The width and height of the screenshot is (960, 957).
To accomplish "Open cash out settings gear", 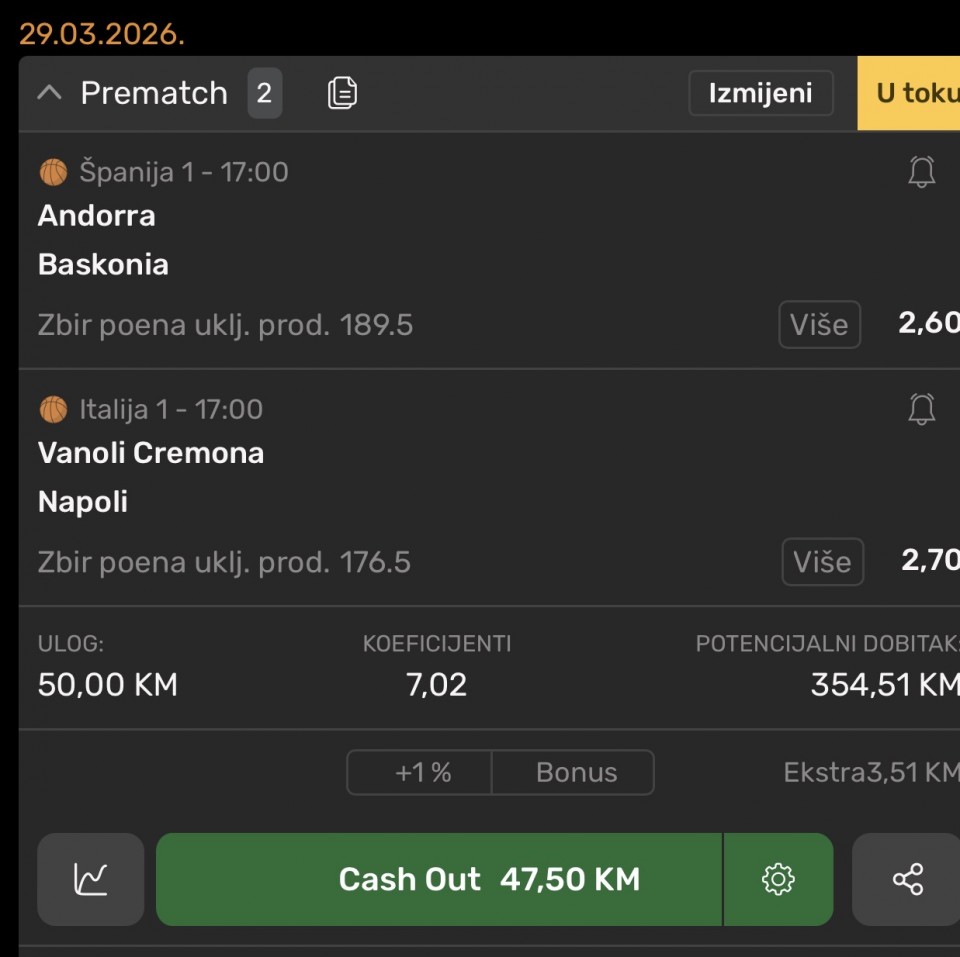I will pos(778,879).
